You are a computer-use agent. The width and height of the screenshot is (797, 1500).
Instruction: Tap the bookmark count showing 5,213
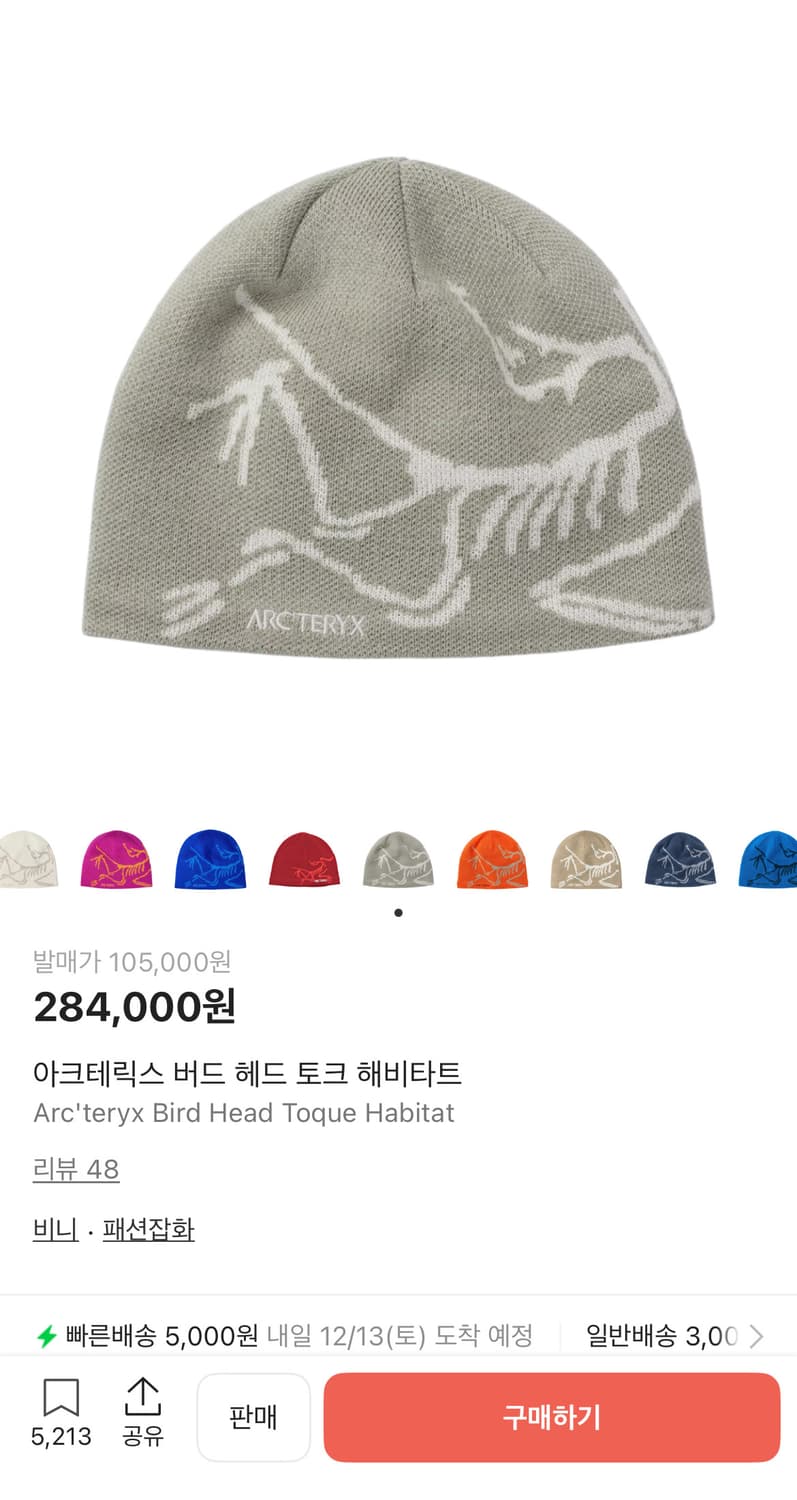pyautogui.click(x=61, y=1439)
